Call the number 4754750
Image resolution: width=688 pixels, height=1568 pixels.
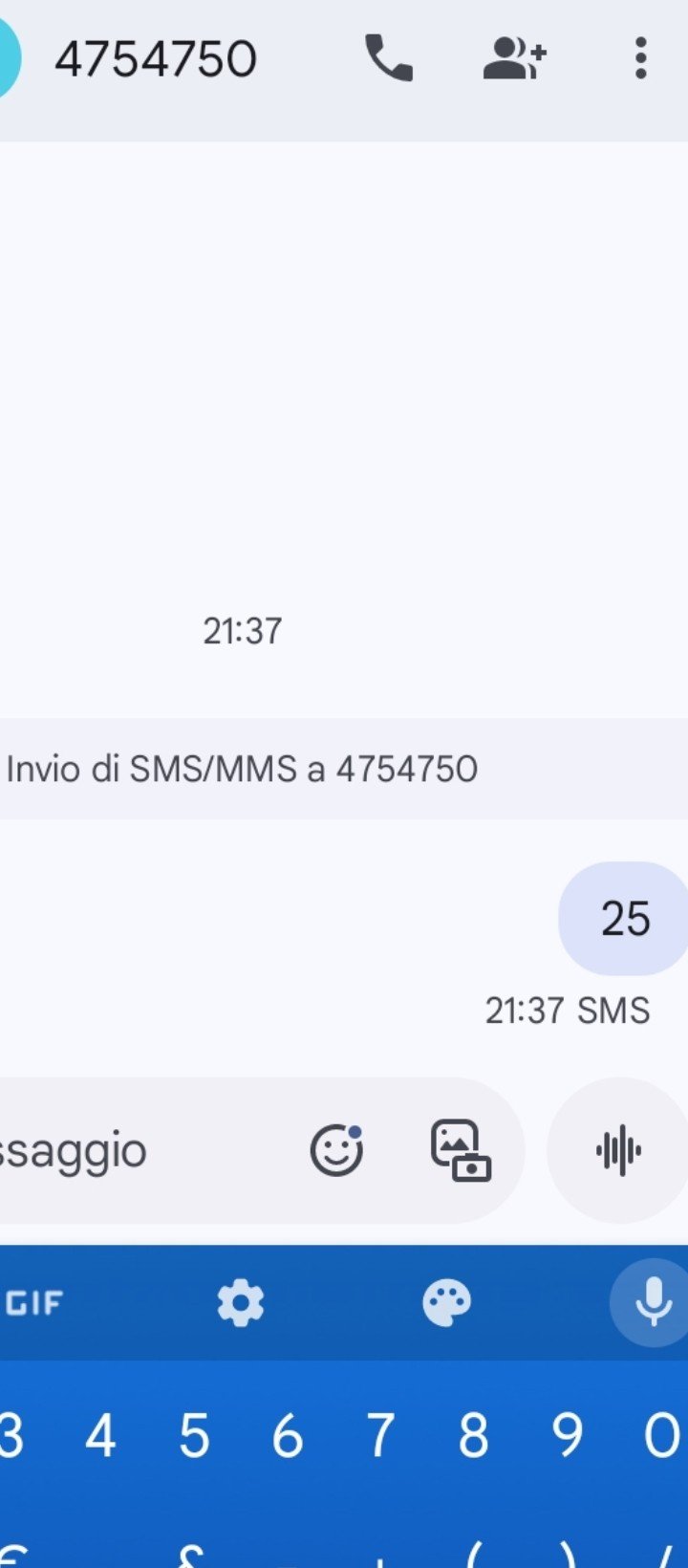[389, 58]
